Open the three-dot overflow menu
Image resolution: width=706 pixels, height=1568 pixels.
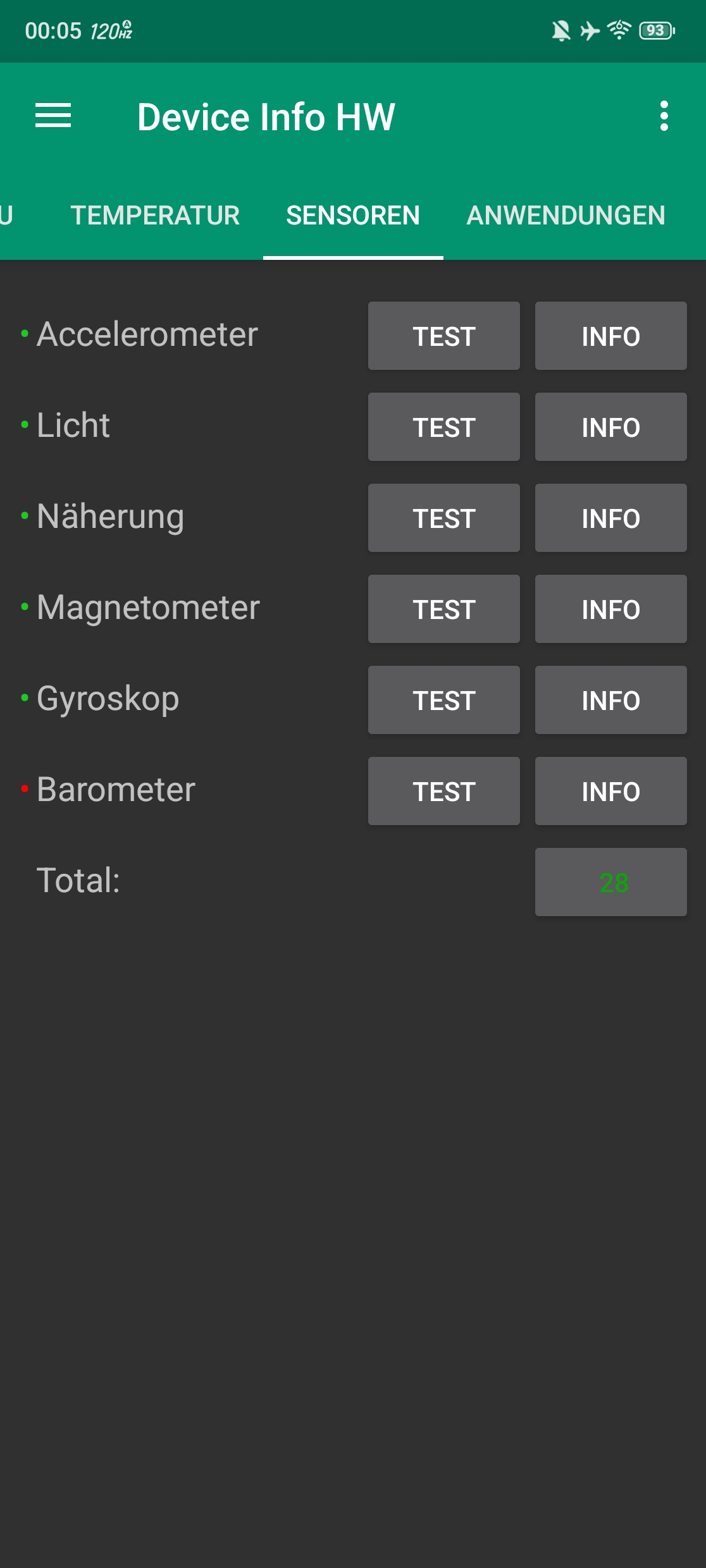pos(664,116)
